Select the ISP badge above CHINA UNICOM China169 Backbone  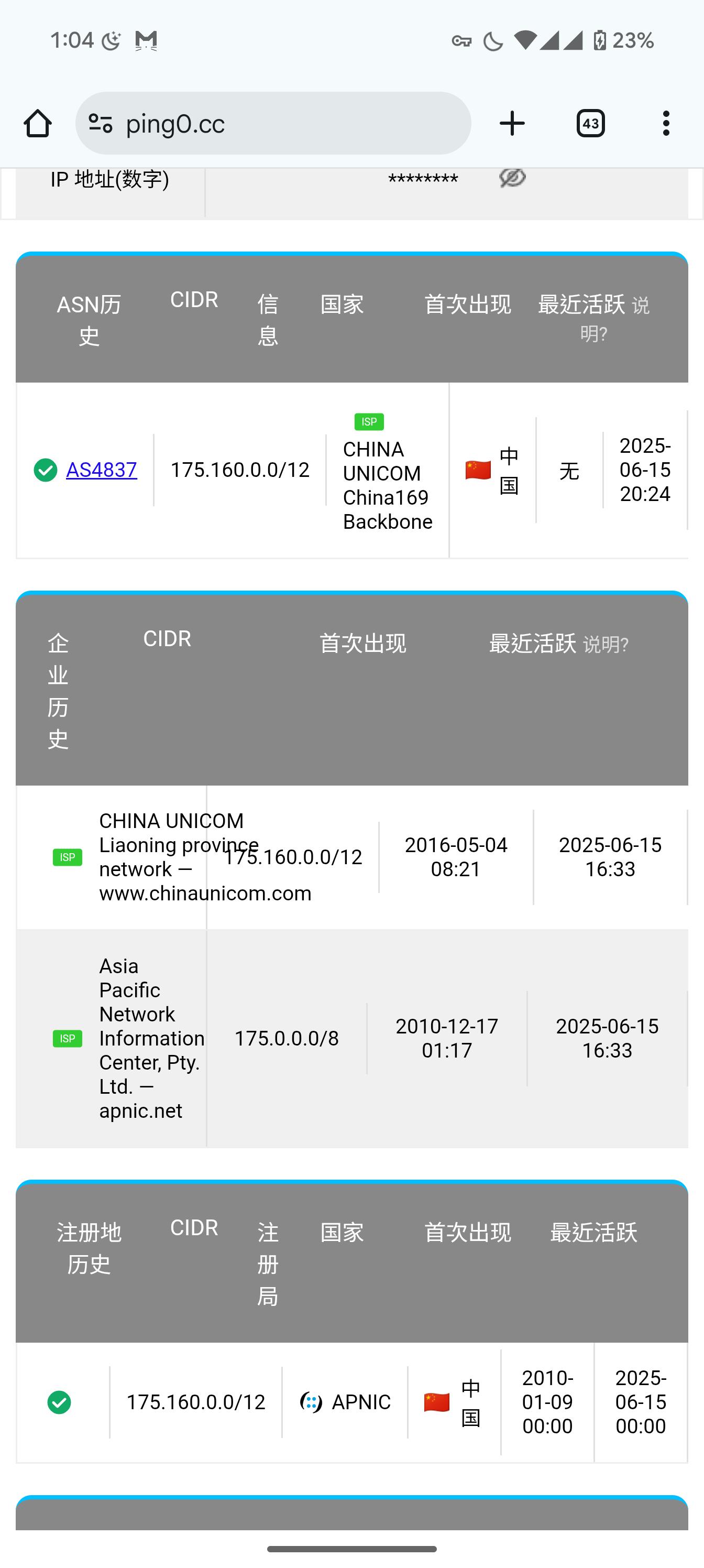[369, 421]
